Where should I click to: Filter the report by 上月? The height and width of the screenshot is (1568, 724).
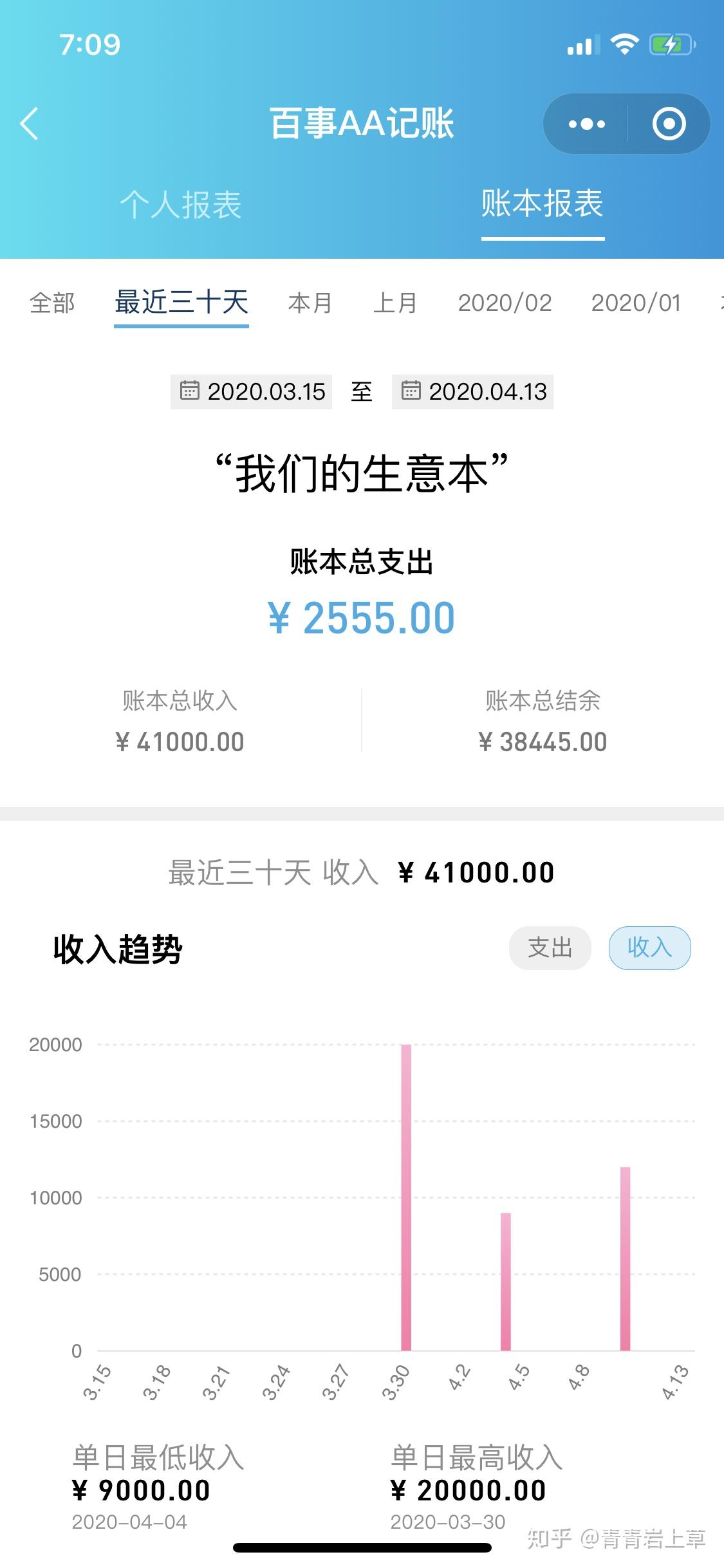395,303
